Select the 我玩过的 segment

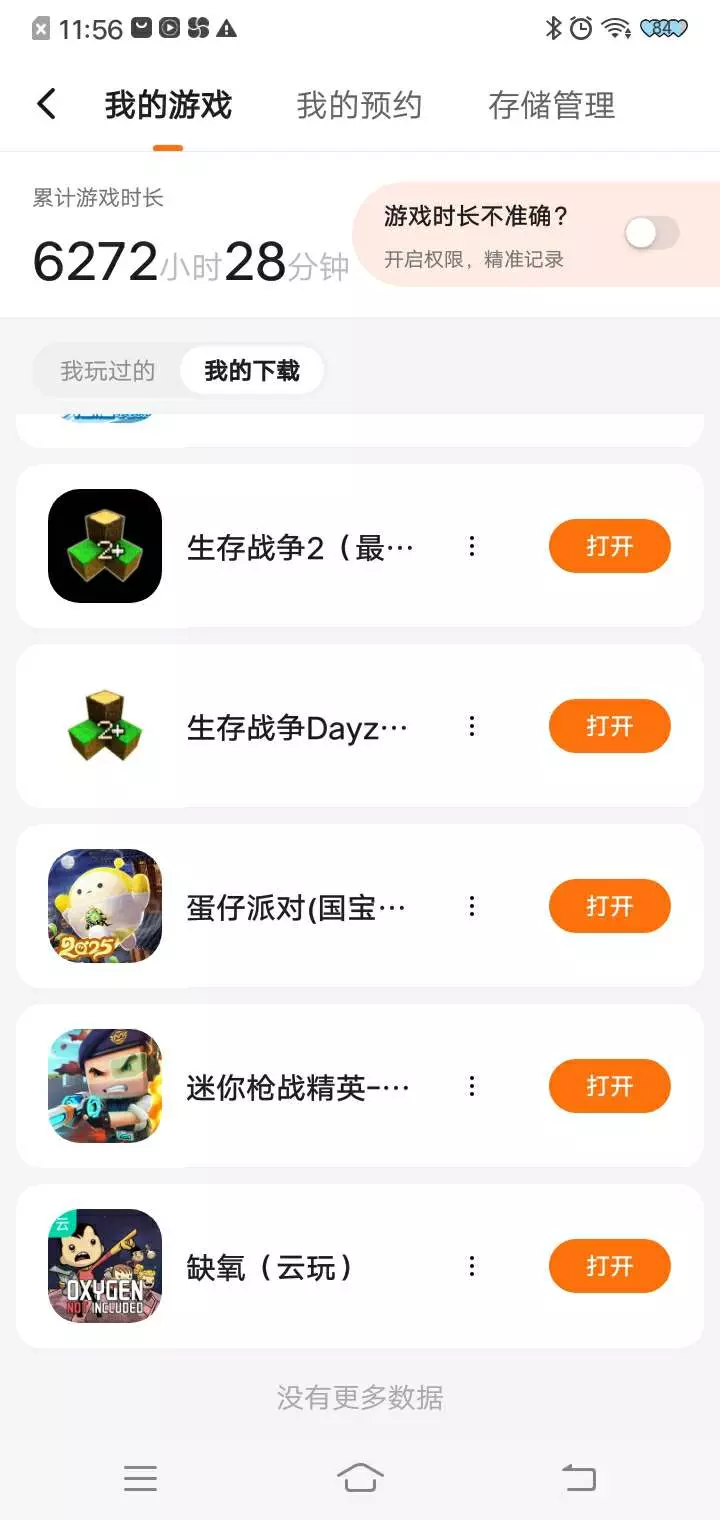click(108, 371)
